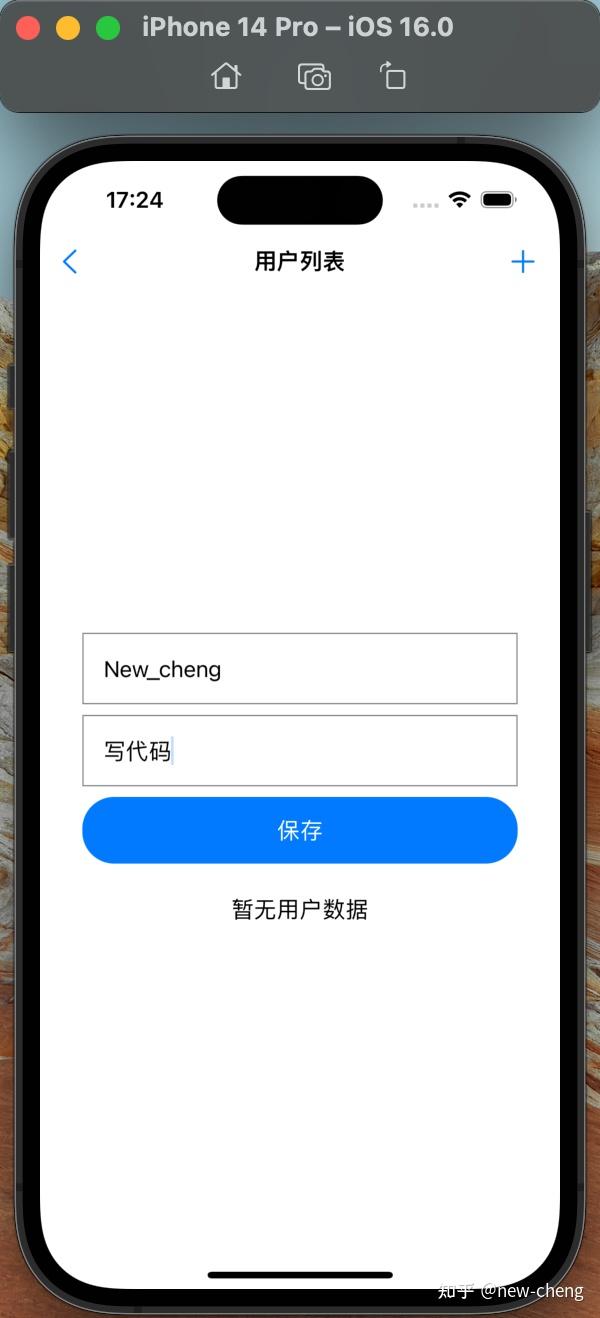This screenshot has height=1318, width=600.
Task: Save the user with 保存
Action: coord(299,830)
